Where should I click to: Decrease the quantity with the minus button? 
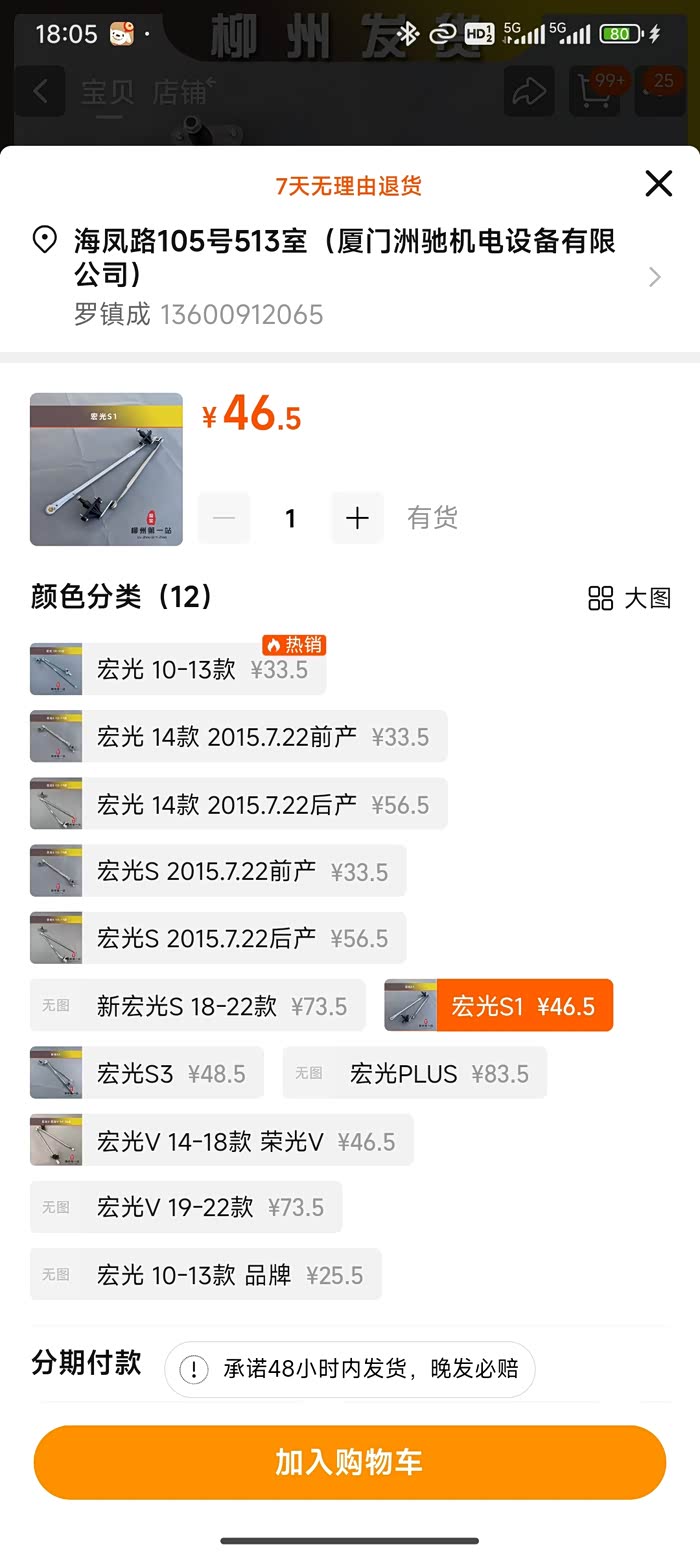(224, 518)
